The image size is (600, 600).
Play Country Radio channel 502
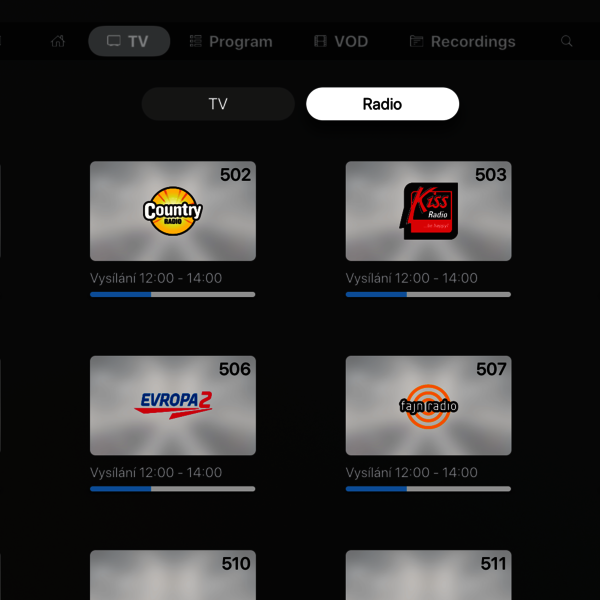[172, 211]
